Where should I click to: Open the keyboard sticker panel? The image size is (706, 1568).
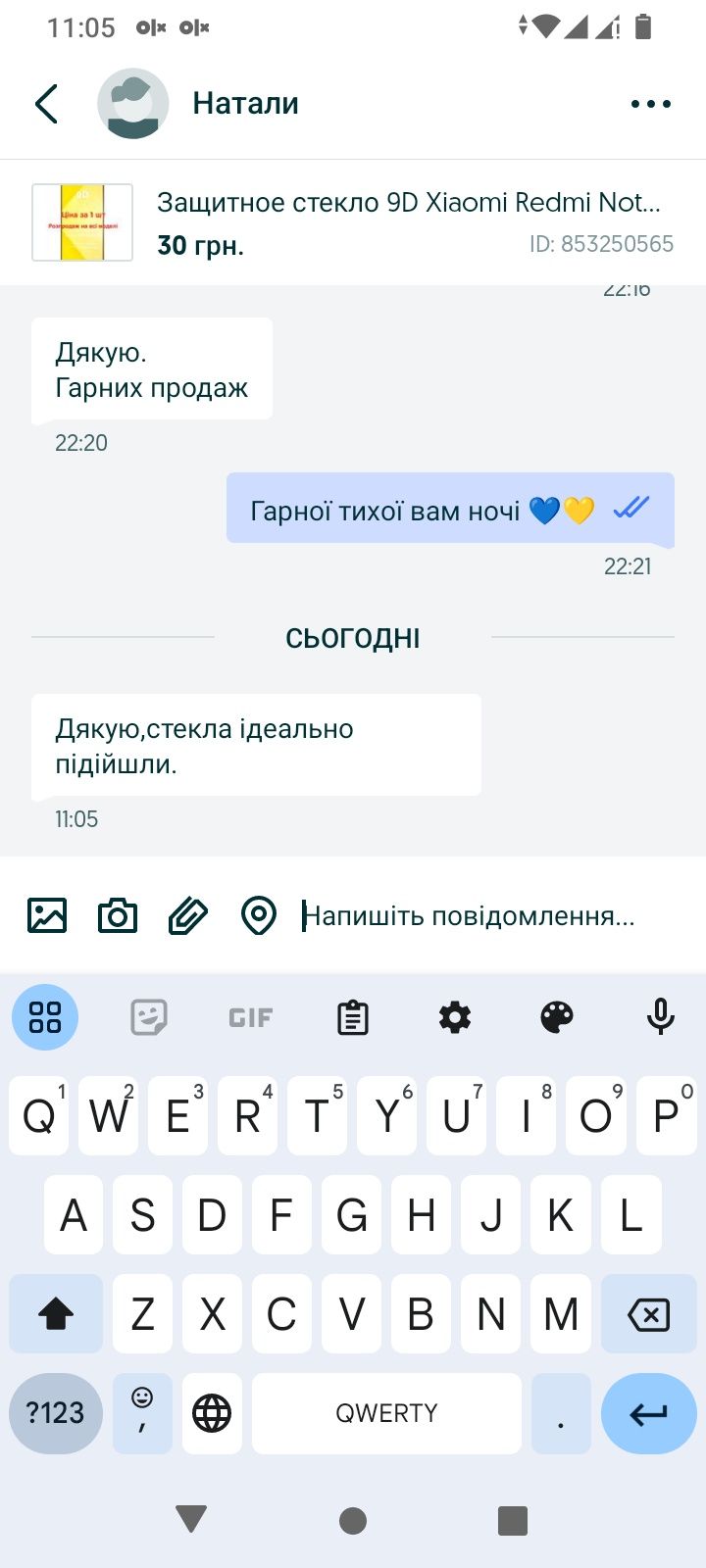(x=149, y=1017)
